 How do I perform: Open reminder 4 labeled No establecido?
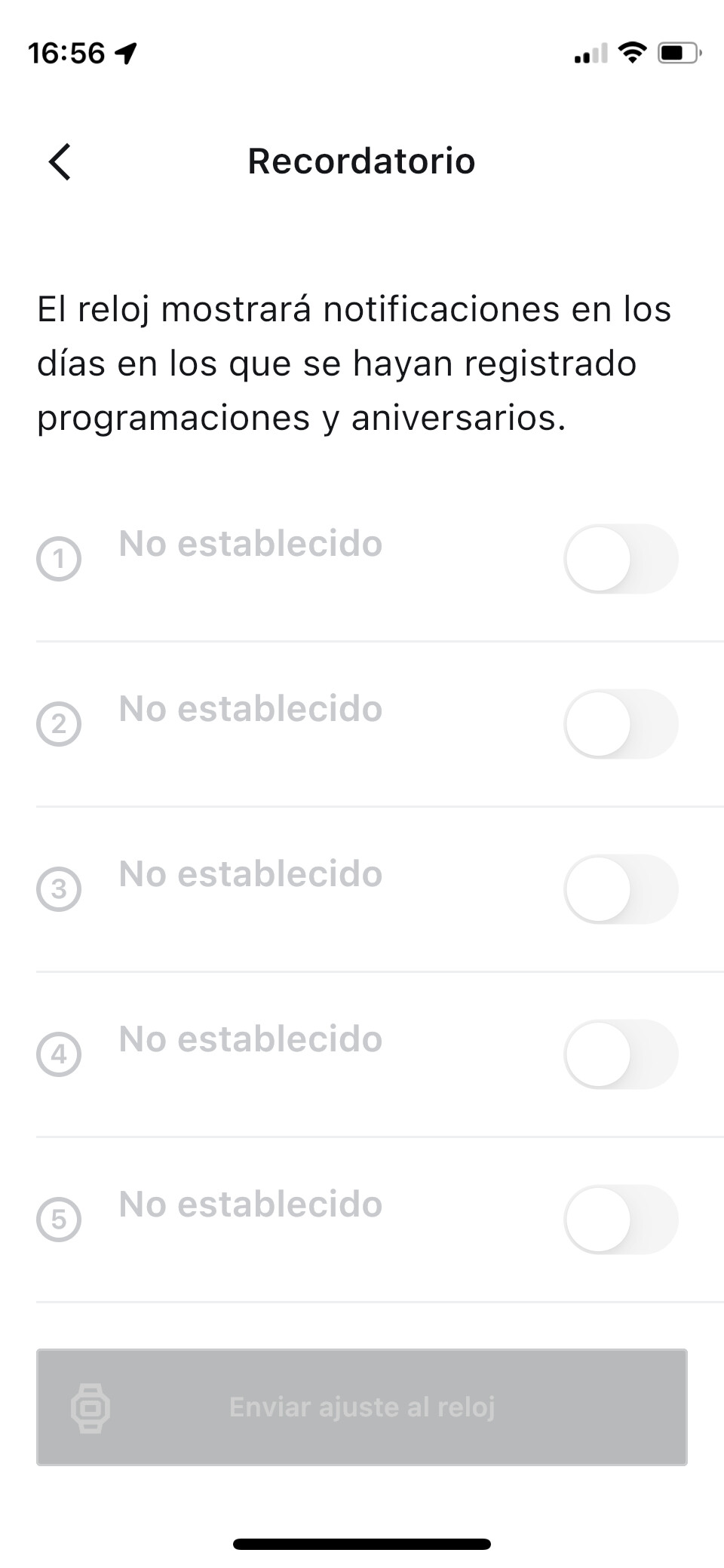250,1039
